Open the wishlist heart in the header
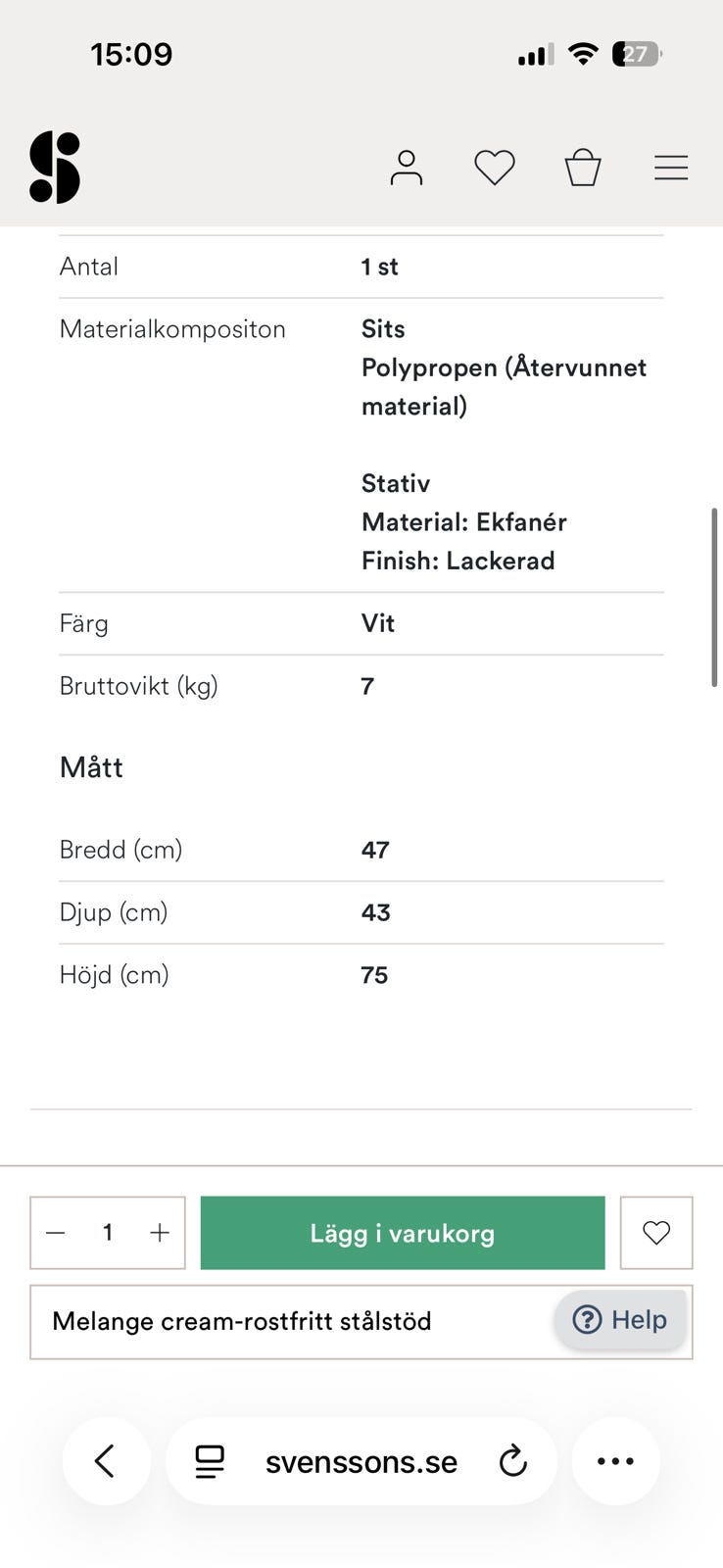This screenshot has height=1568, width=723. click(x=495, y=168)
